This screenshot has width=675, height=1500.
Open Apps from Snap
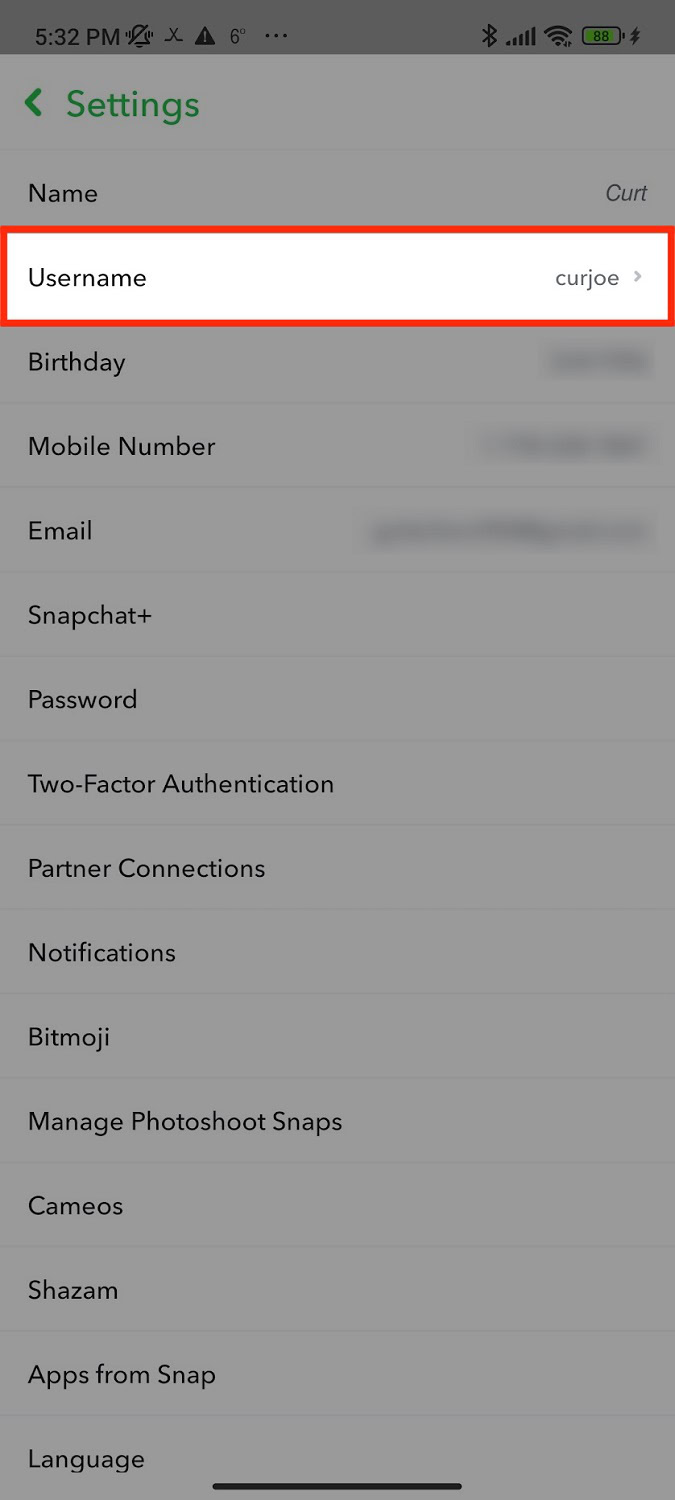(337, 1375)
